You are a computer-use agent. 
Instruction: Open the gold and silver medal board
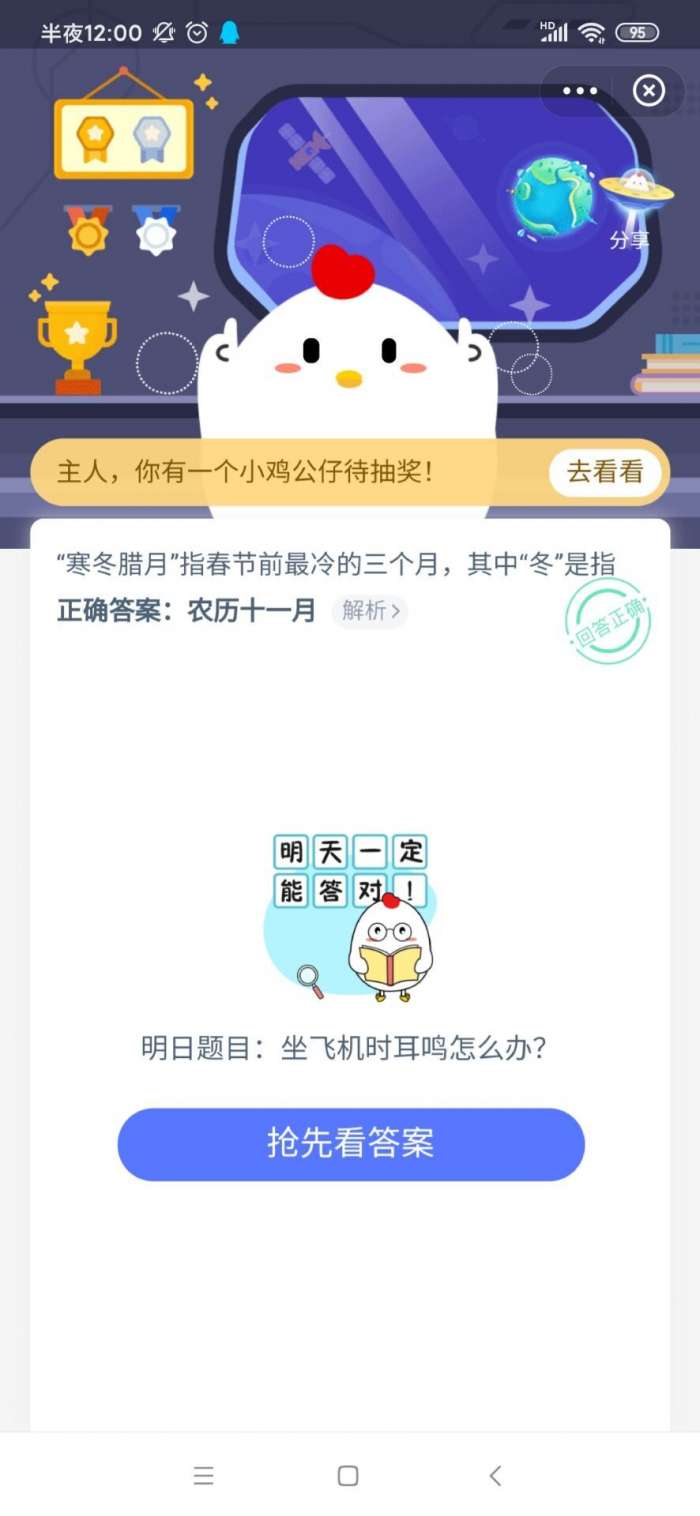tap(124, 138)
